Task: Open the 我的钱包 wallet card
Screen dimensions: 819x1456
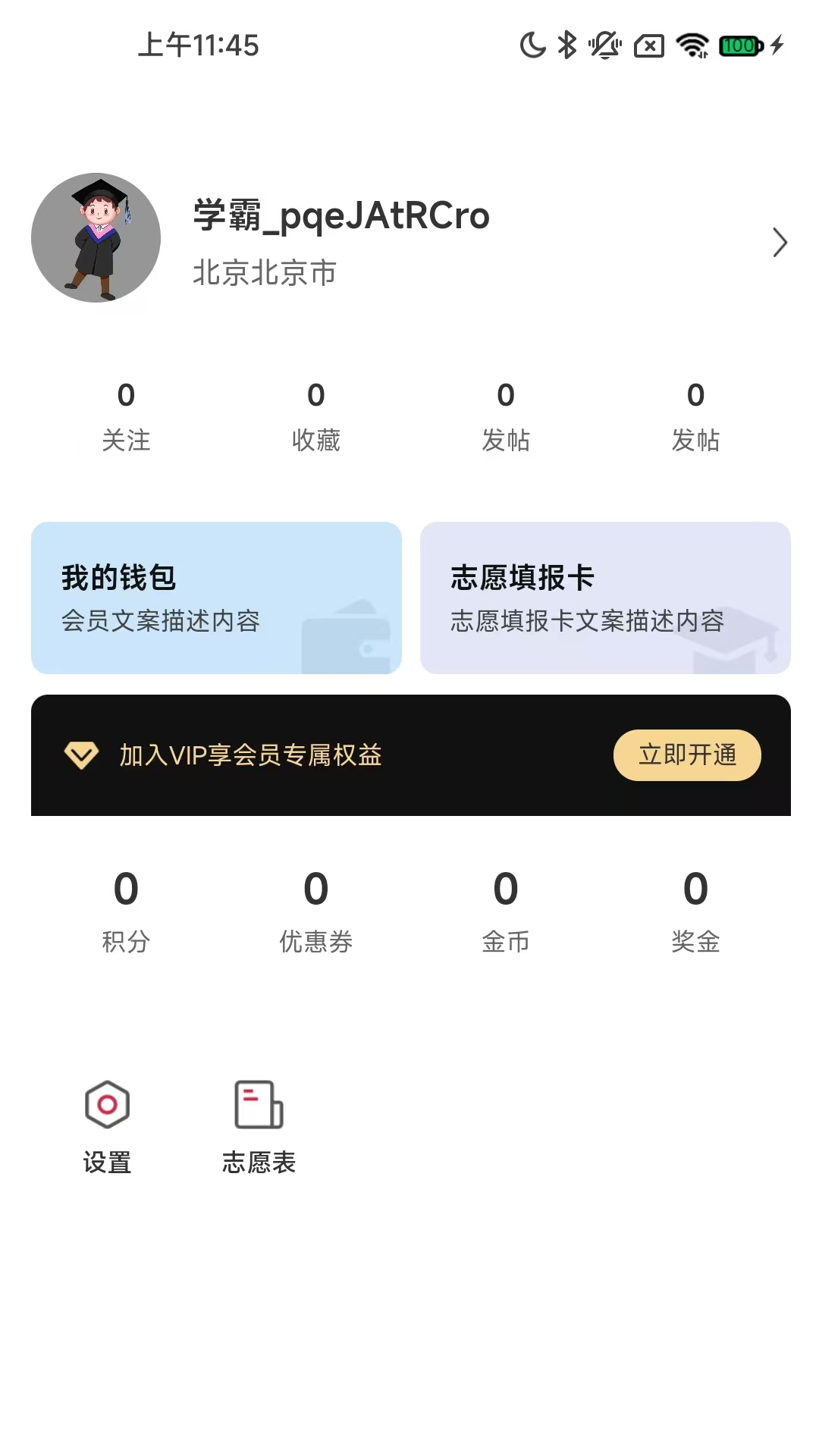Action: tap(215, 598)
